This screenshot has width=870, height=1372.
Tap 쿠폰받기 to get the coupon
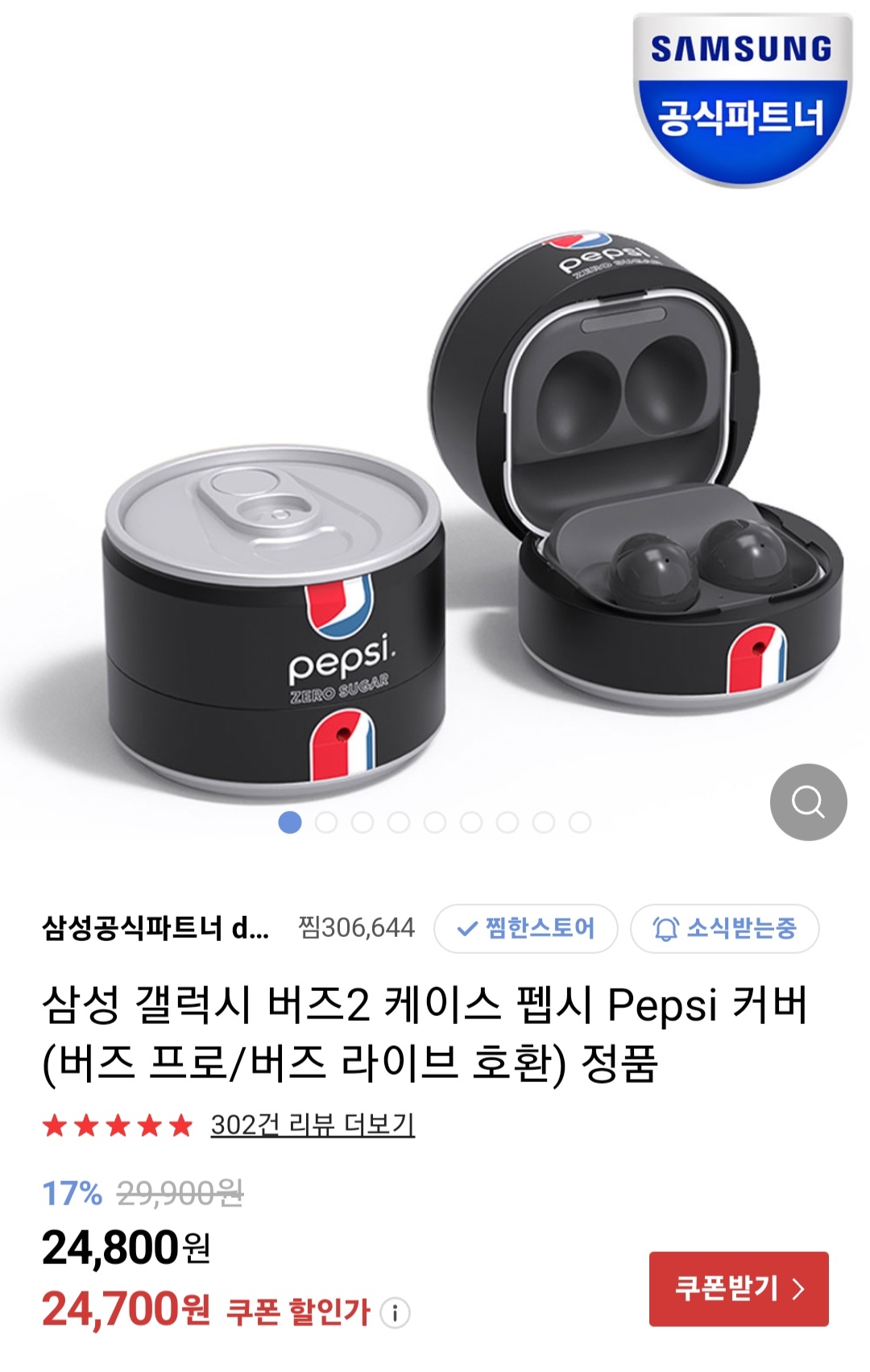tap(739, 1288)
